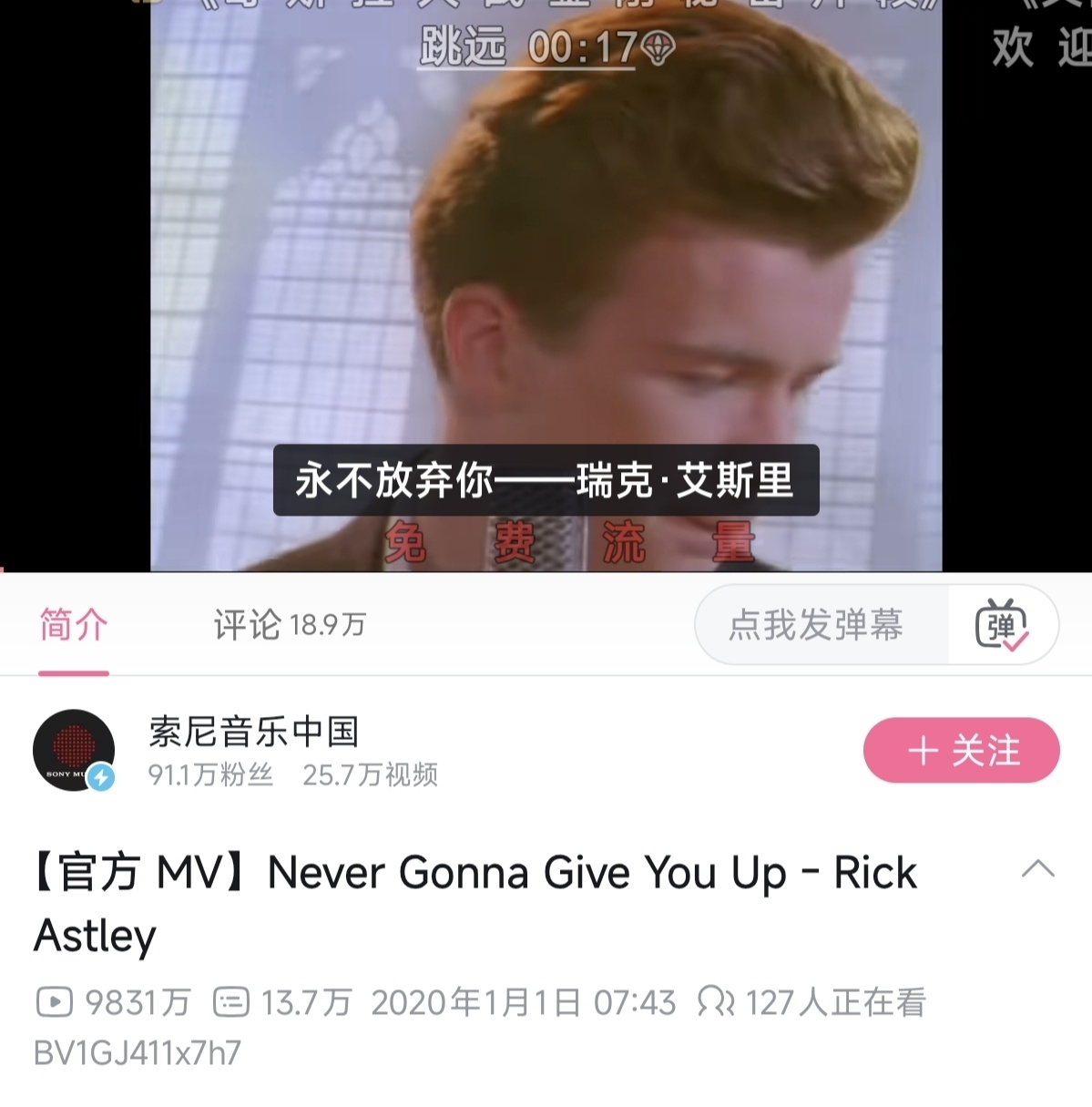Toggle the 弹 danmaku display icon
1092x1107 pixels.
(x=1001, y=626)
